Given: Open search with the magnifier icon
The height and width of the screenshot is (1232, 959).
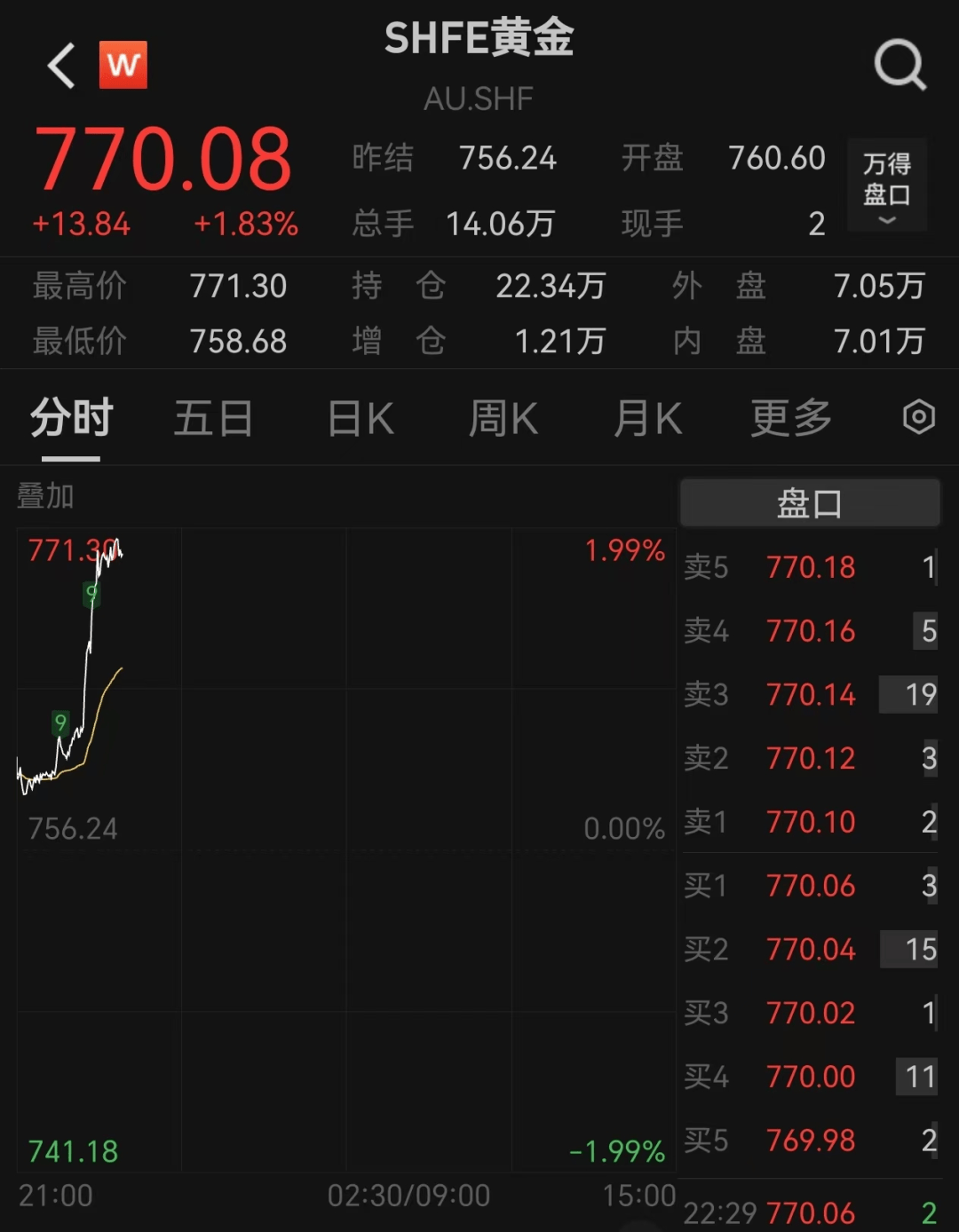Looking at the screenshot, I should click(x=900, y=65).
